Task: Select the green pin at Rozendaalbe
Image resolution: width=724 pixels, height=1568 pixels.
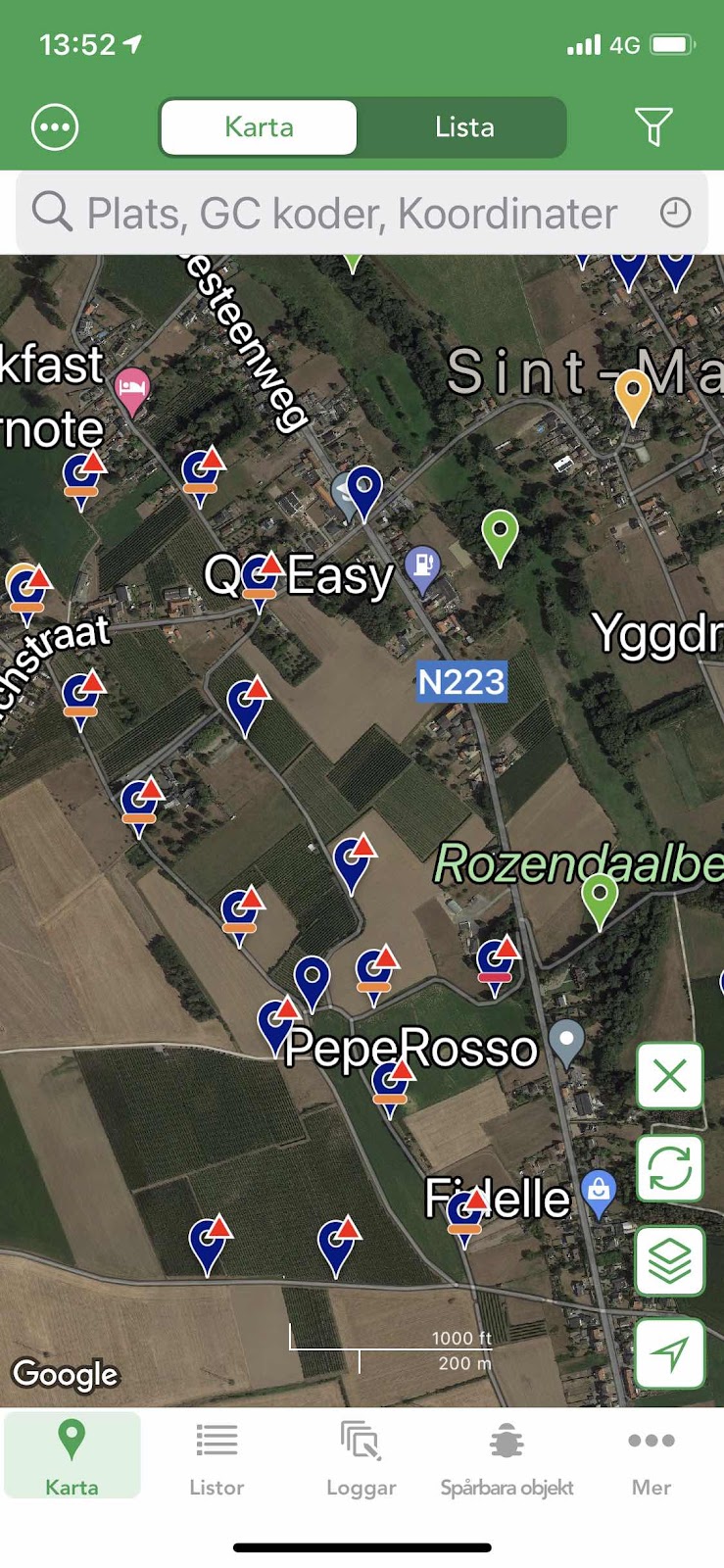Action: [600, 898]
